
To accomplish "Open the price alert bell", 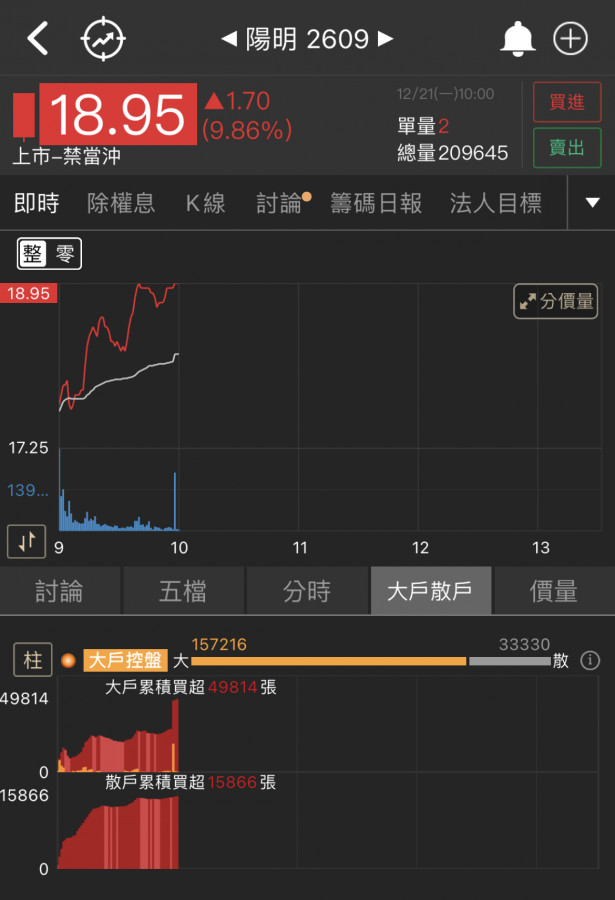I will tap(517, 39).
